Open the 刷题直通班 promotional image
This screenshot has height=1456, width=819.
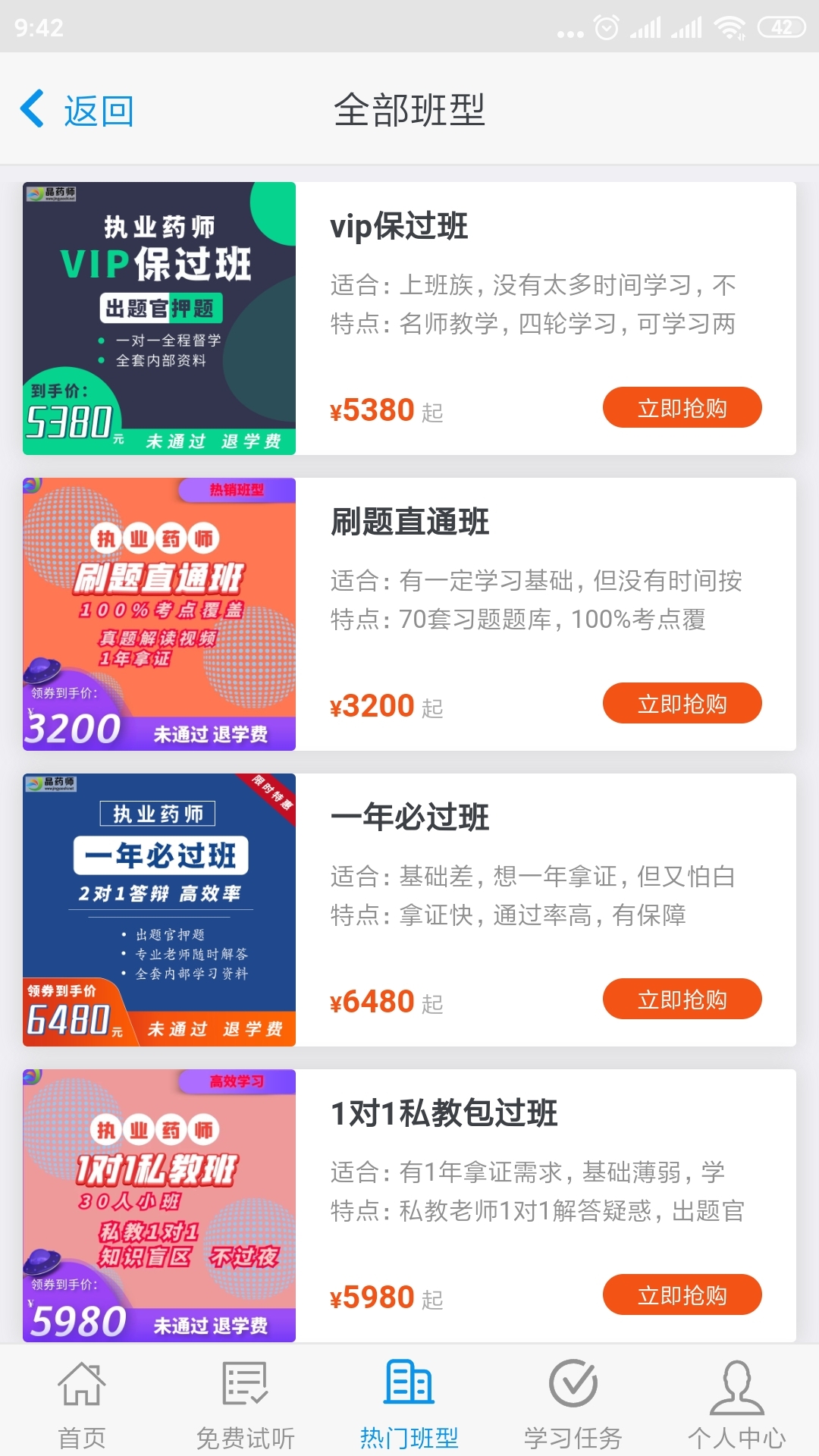[158, 613]
